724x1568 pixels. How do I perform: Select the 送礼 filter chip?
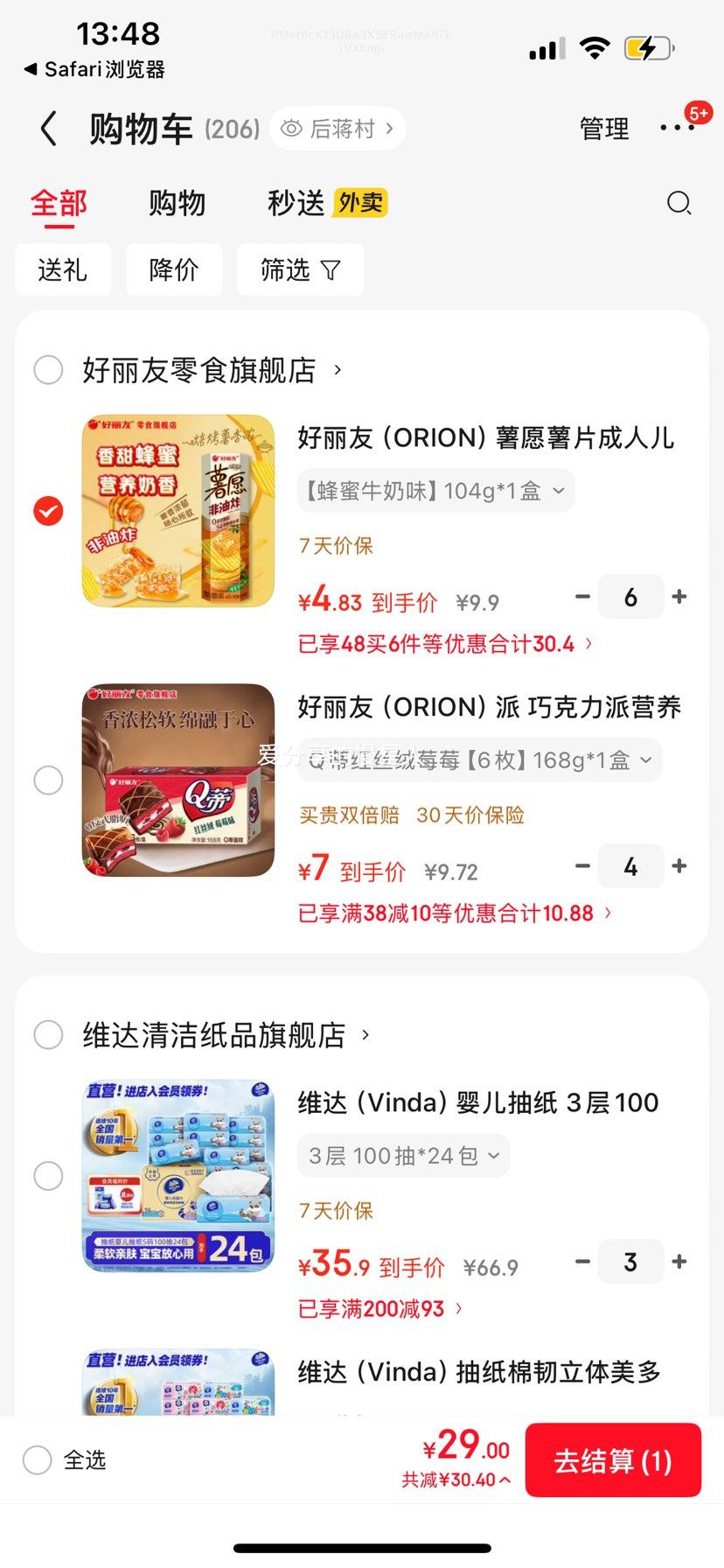point(63,269)
